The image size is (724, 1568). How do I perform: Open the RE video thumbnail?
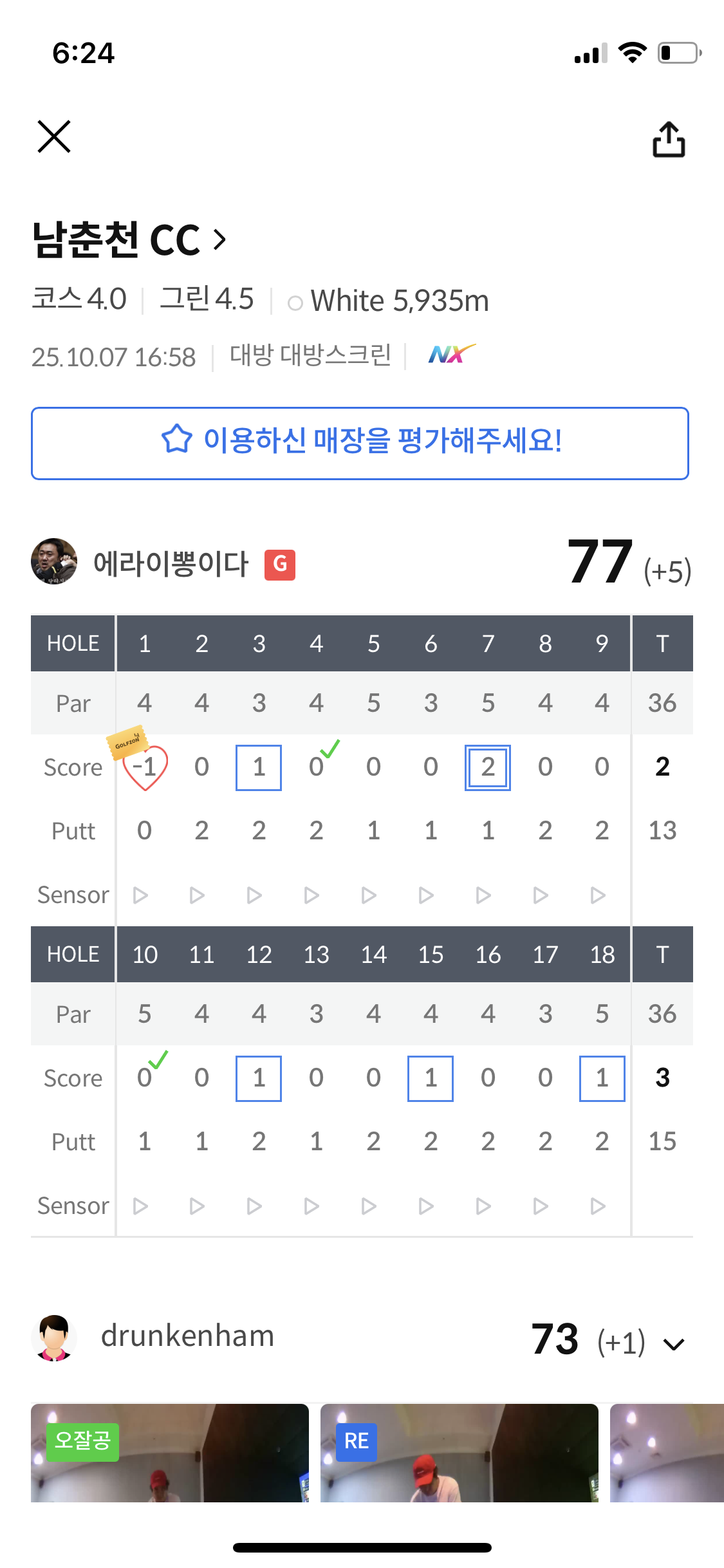coord(459,1453)
